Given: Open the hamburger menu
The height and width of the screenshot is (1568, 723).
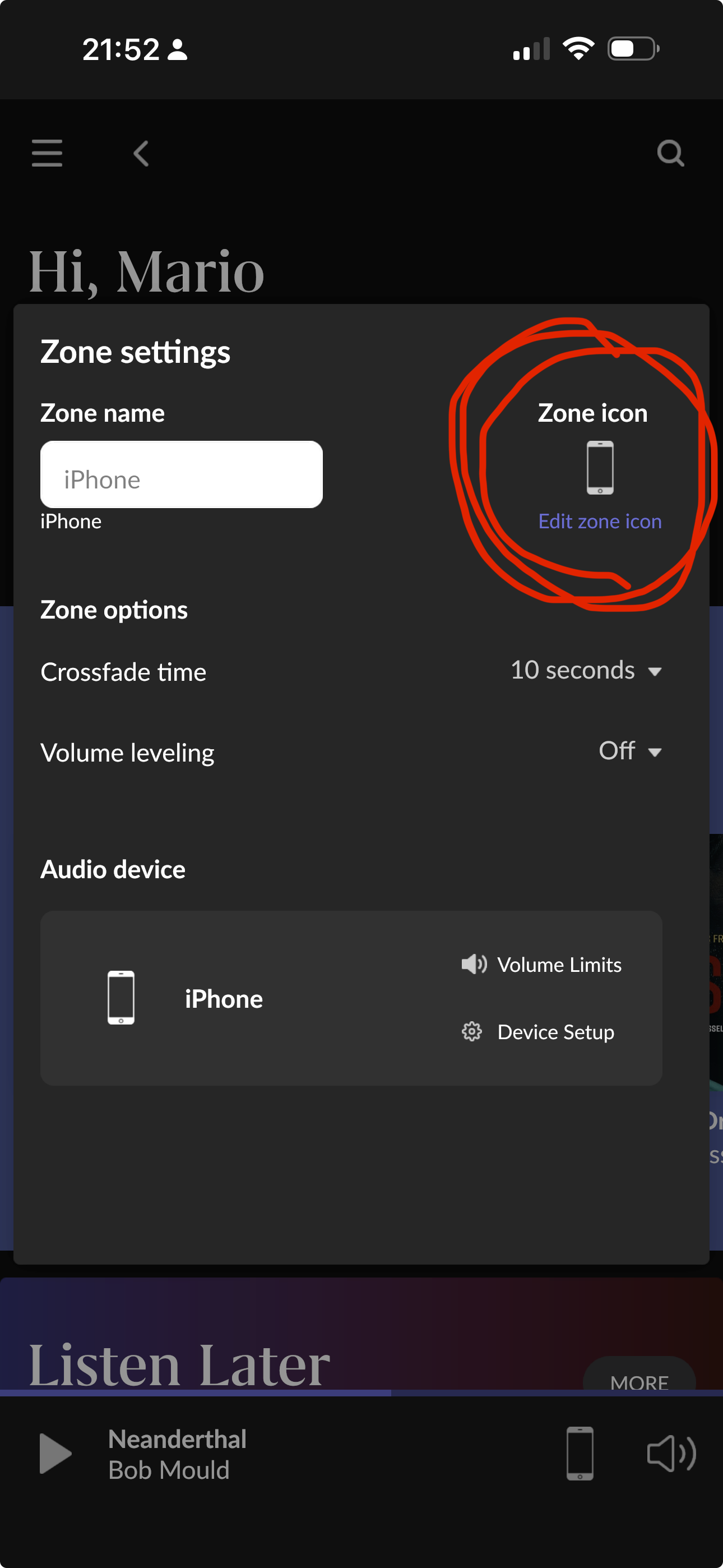Looking at the screenshot, I should [x=47, y=153].
